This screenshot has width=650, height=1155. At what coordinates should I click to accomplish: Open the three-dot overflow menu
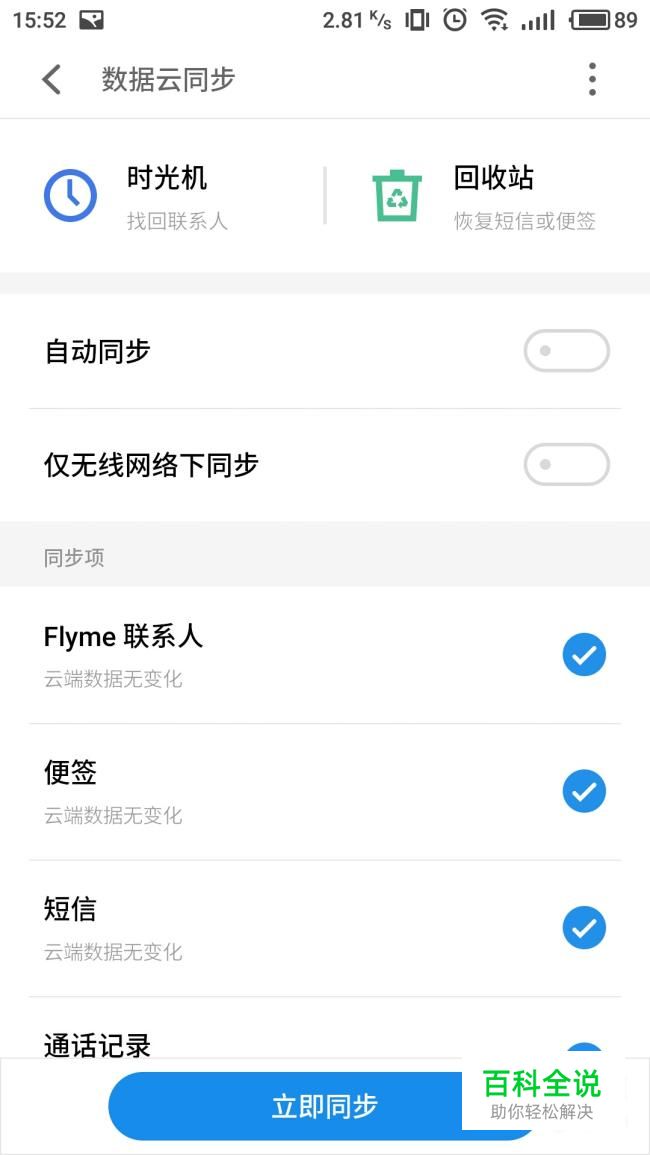592,80
